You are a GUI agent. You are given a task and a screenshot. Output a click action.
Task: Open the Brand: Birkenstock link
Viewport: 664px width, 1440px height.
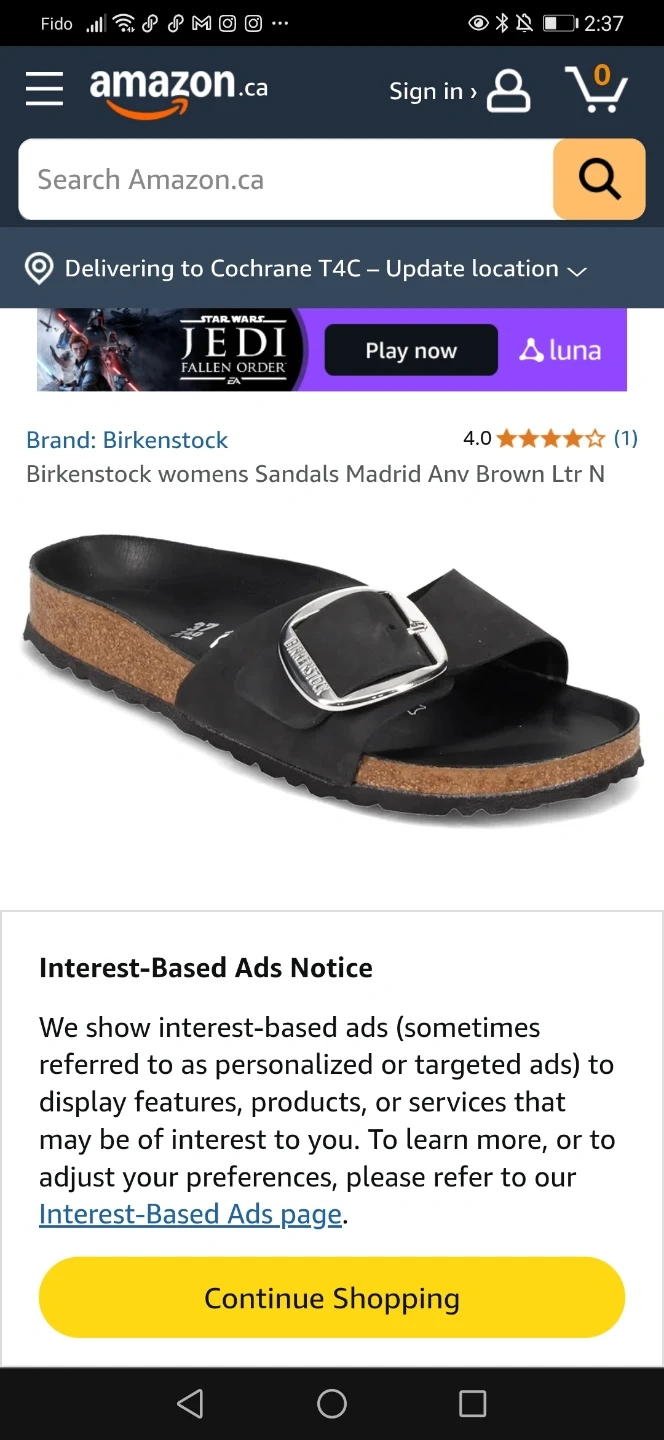click(127, 440)
